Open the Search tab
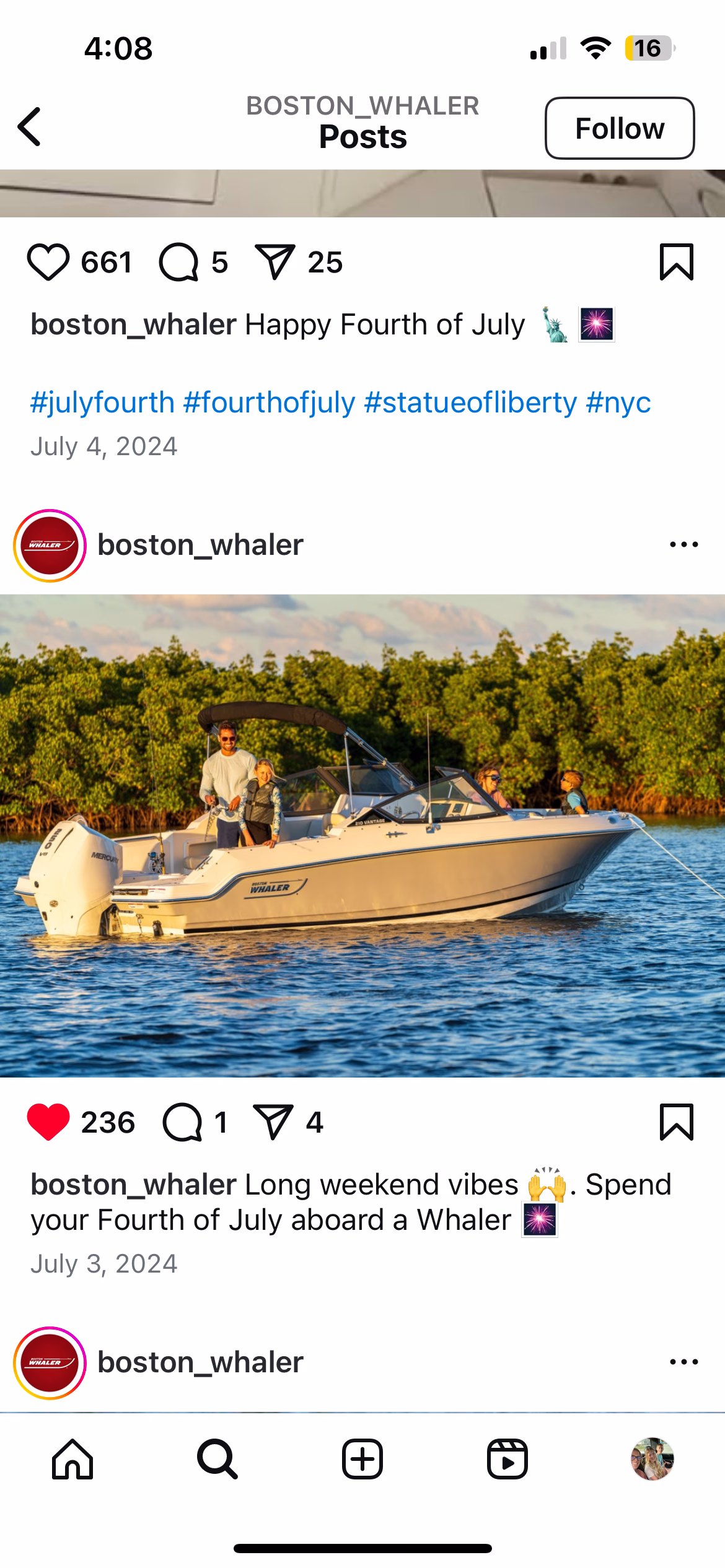The width and height of the screenshot is (725, 1568). (217, 1459)
